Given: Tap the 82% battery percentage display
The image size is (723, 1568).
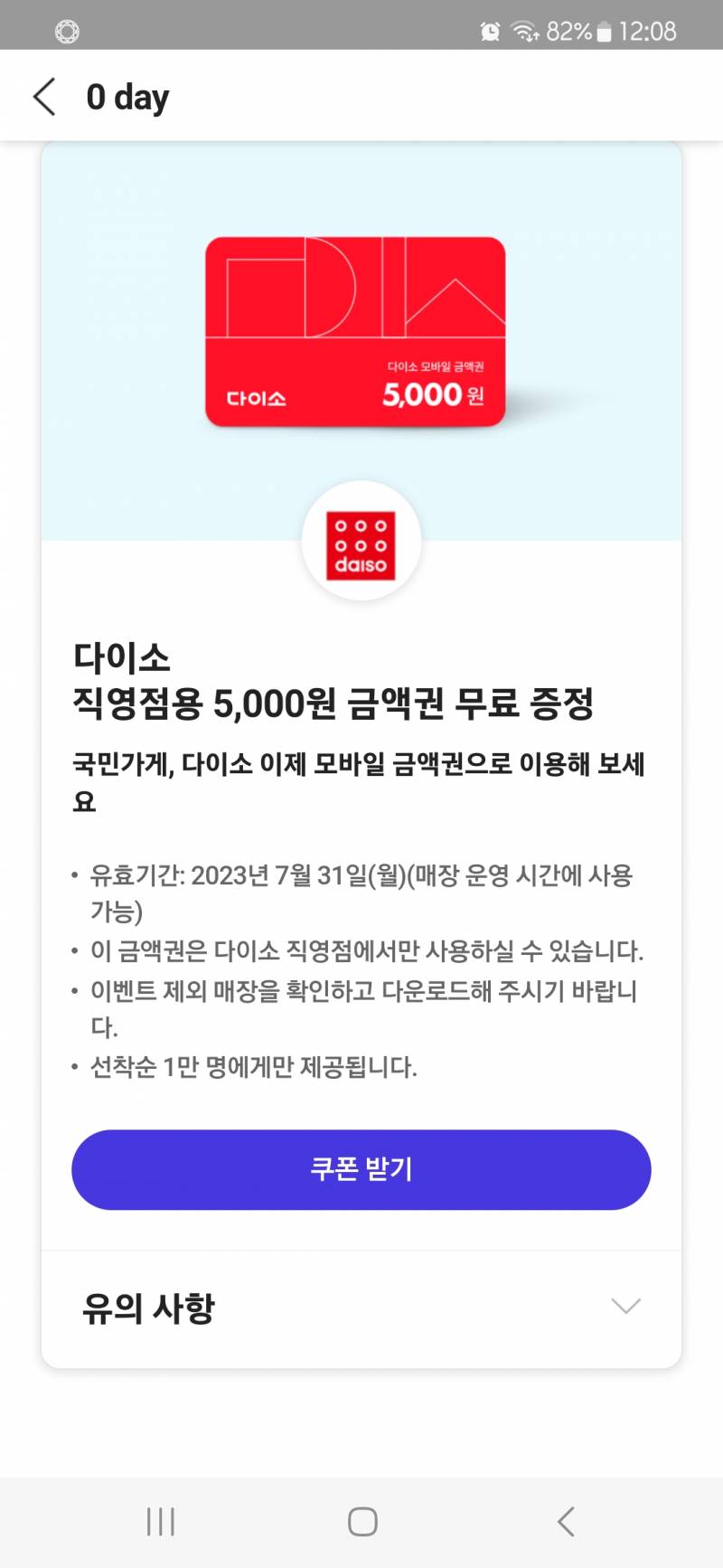Looking at the screenshot, I should point(568,28).
